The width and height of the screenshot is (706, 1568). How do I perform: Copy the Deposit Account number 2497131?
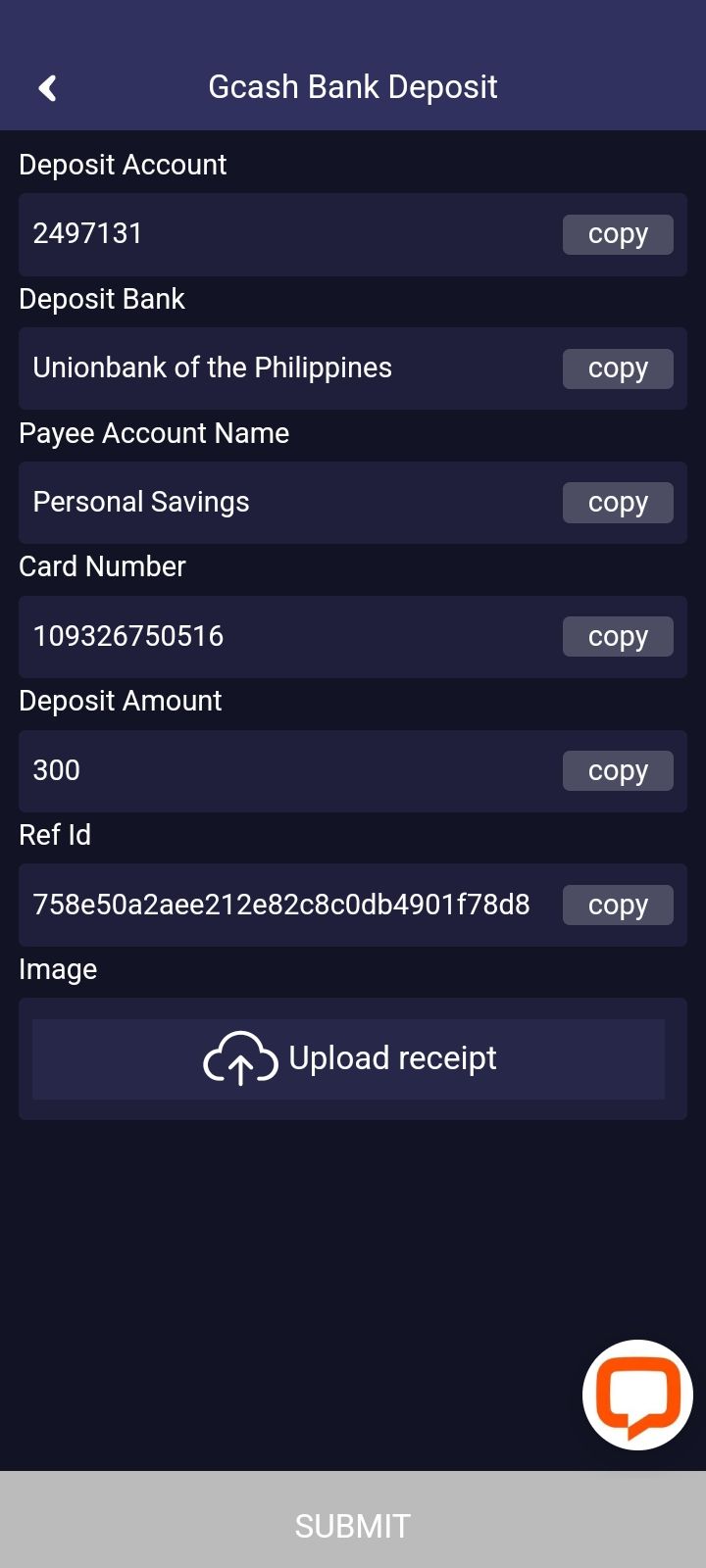click(x=618, y=234)
